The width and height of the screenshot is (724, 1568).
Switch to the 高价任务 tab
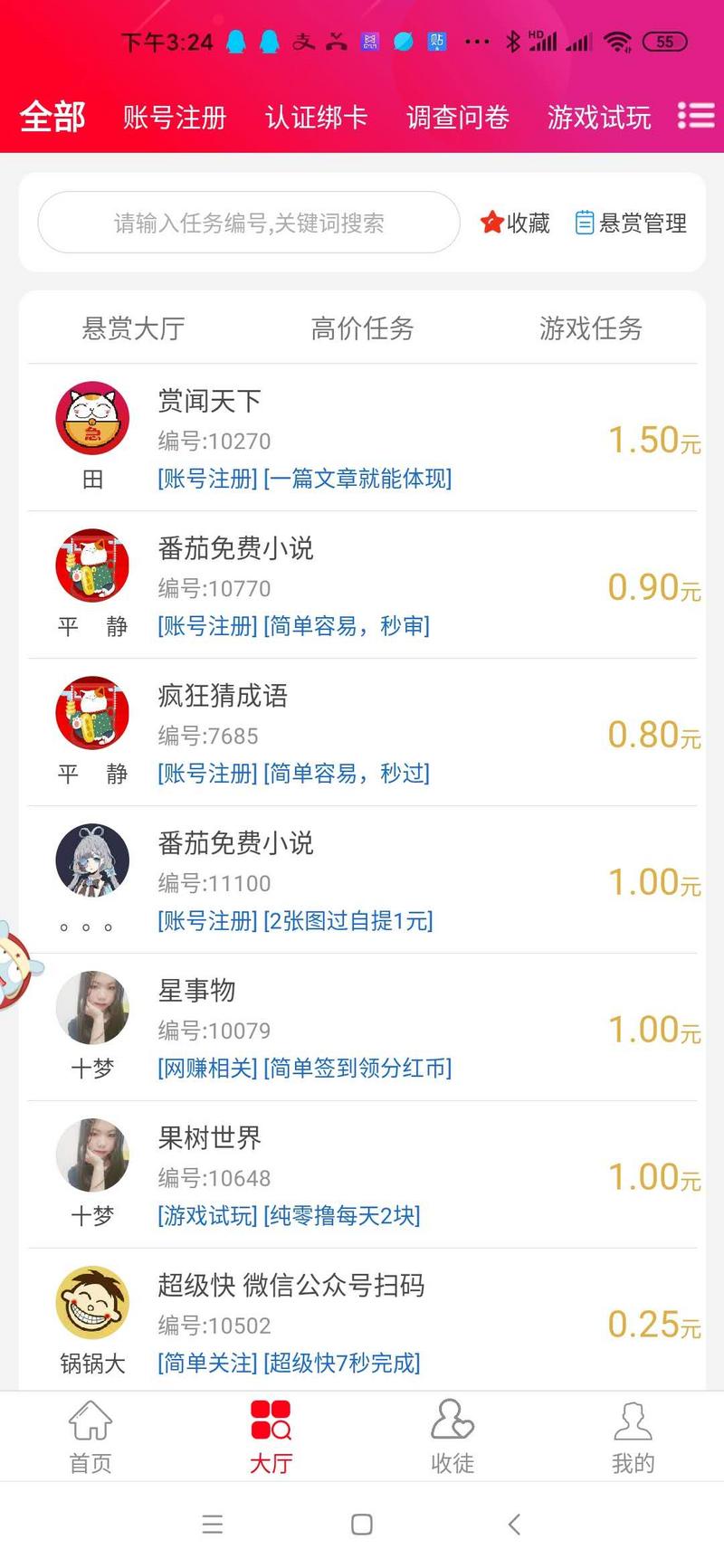[x=362, y=328]
